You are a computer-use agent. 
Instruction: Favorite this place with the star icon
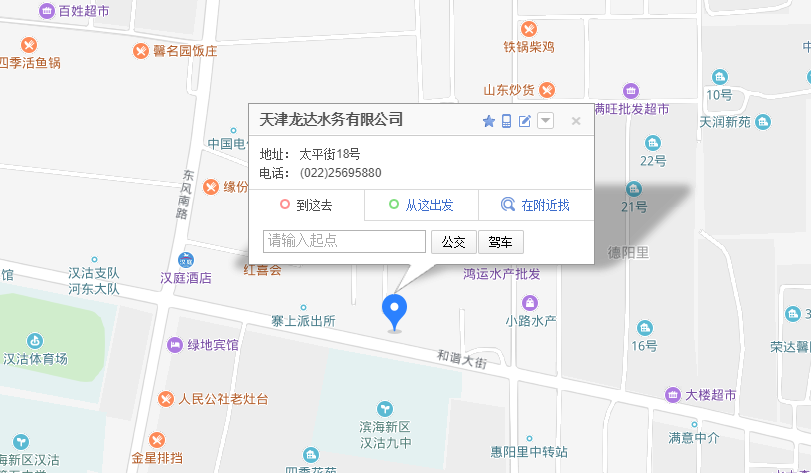[x=489, y=121]
